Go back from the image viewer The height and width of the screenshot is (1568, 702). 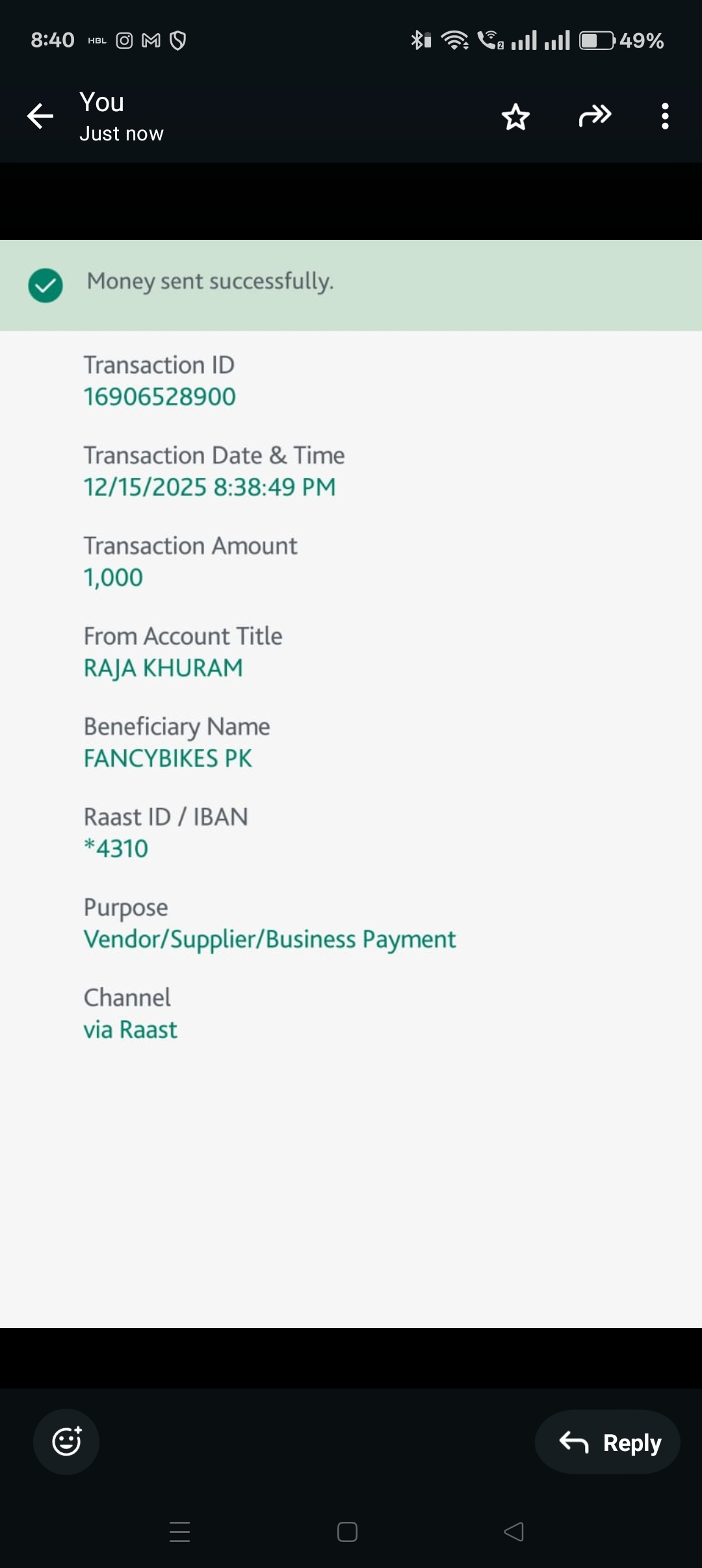(40, 116)
